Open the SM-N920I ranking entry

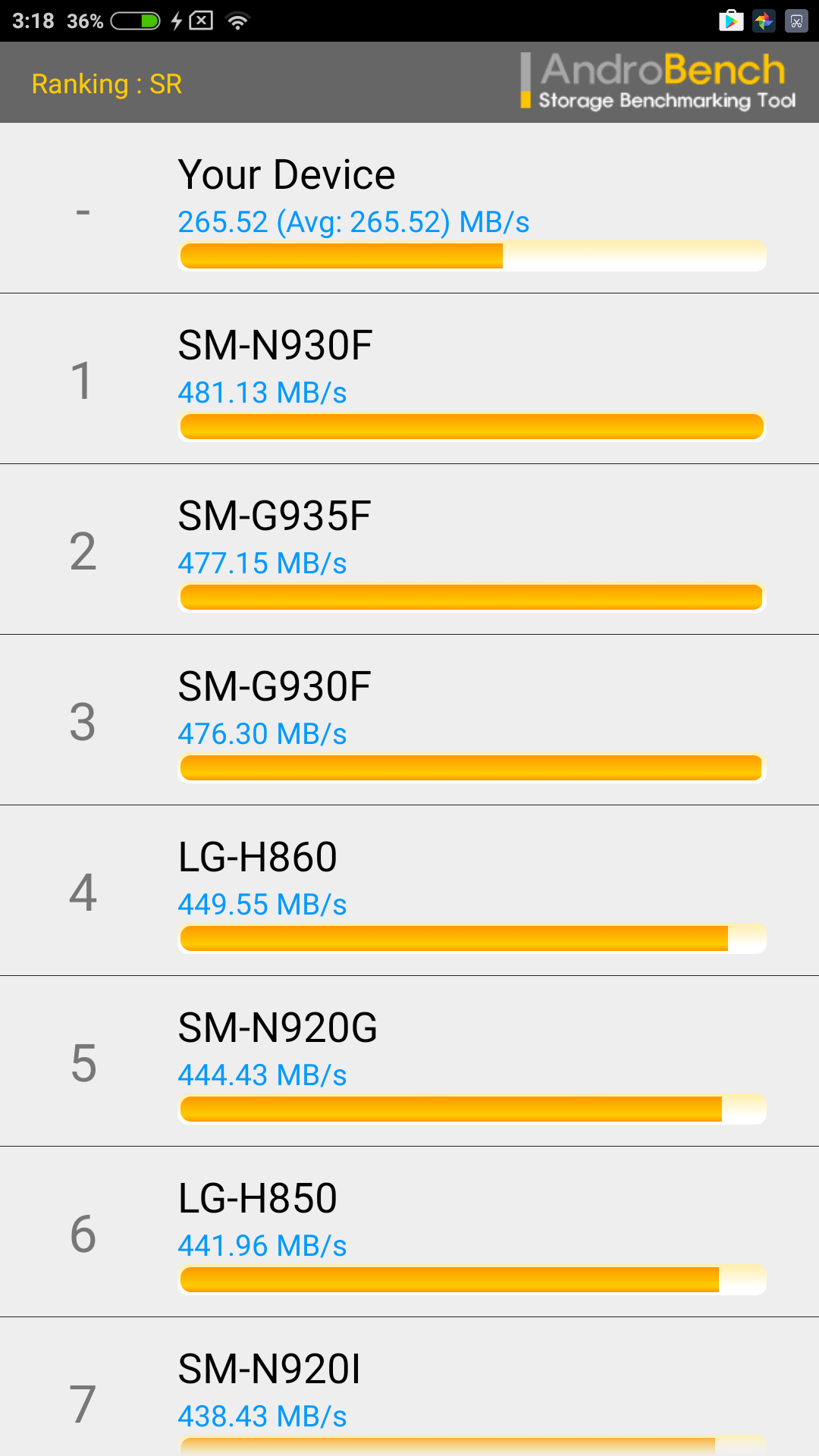coord(409,1392)
